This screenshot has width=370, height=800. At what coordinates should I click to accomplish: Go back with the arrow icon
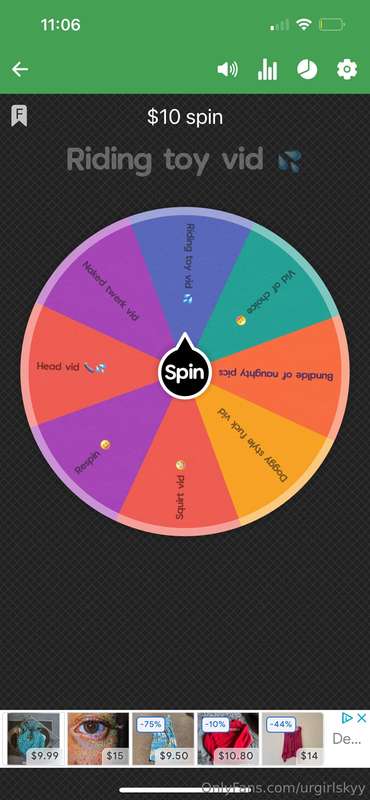coord(20,69)
